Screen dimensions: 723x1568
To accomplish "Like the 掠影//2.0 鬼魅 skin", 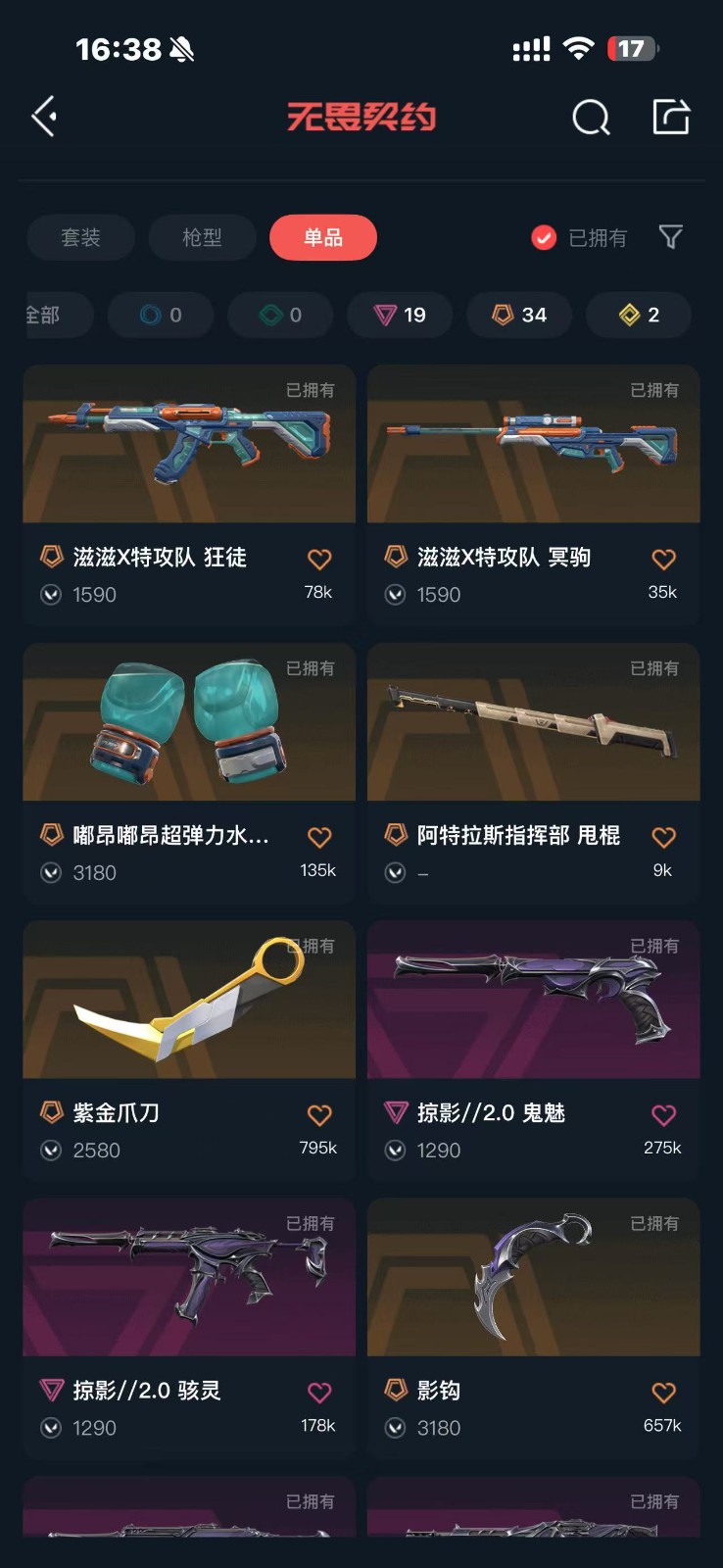I will point(663,1114).
